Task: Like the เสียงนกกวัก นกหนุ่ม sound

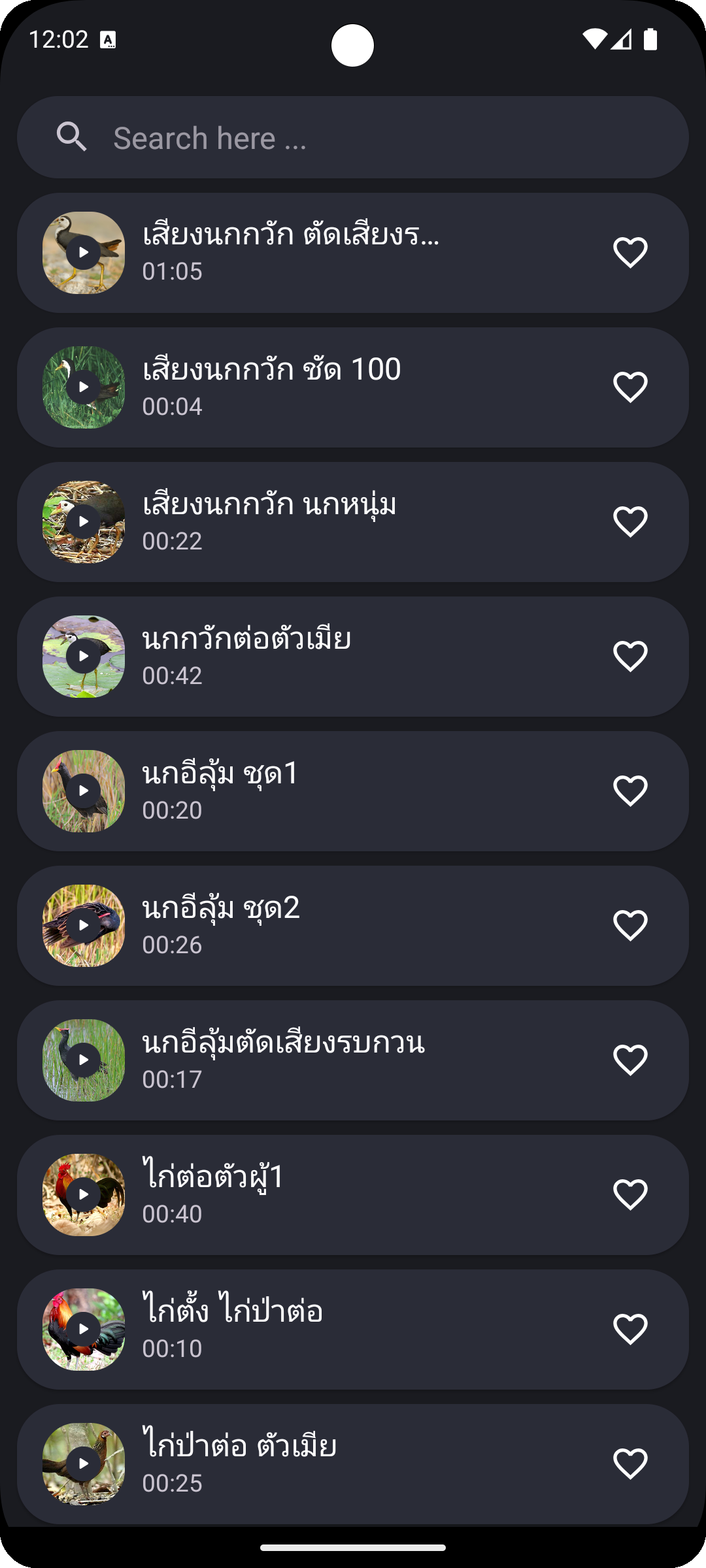Action: (x=630, y=522)
